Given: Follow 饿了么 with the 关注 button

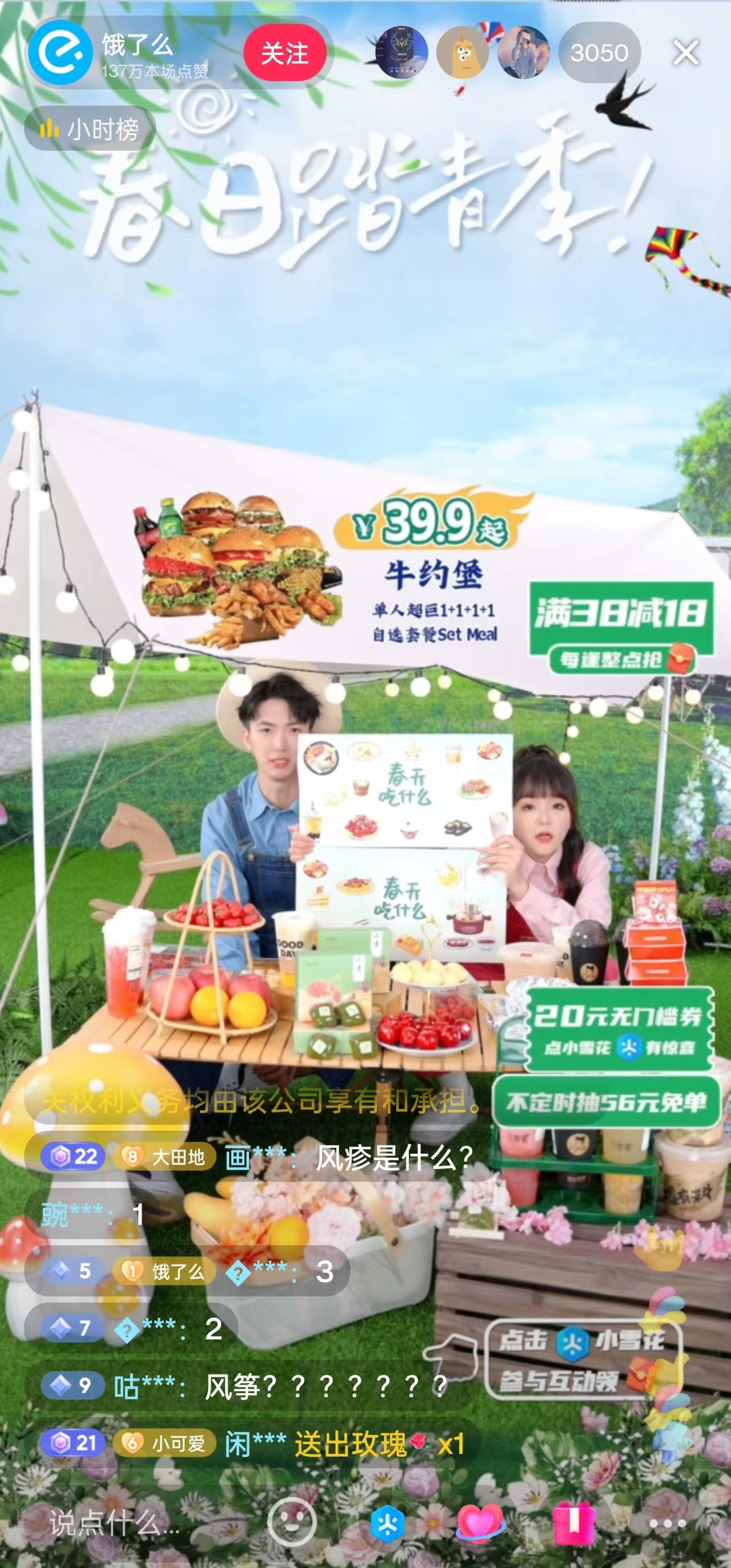Looking at the screenshot, I should (x=284, y=53).
